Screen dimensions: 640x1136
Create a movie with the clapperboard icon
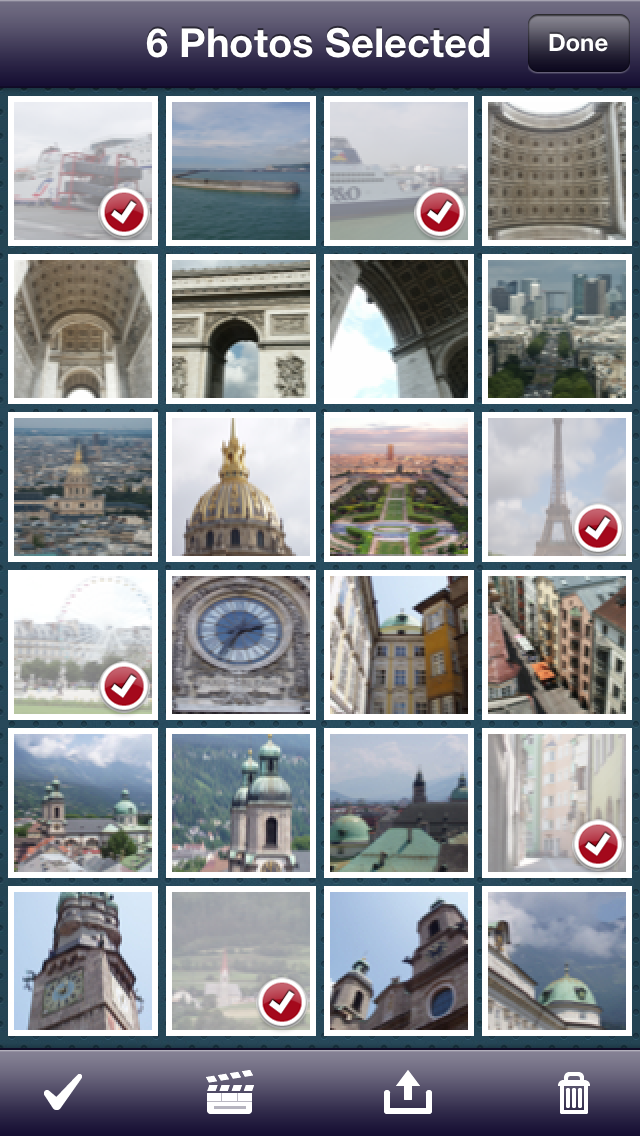230,1092
